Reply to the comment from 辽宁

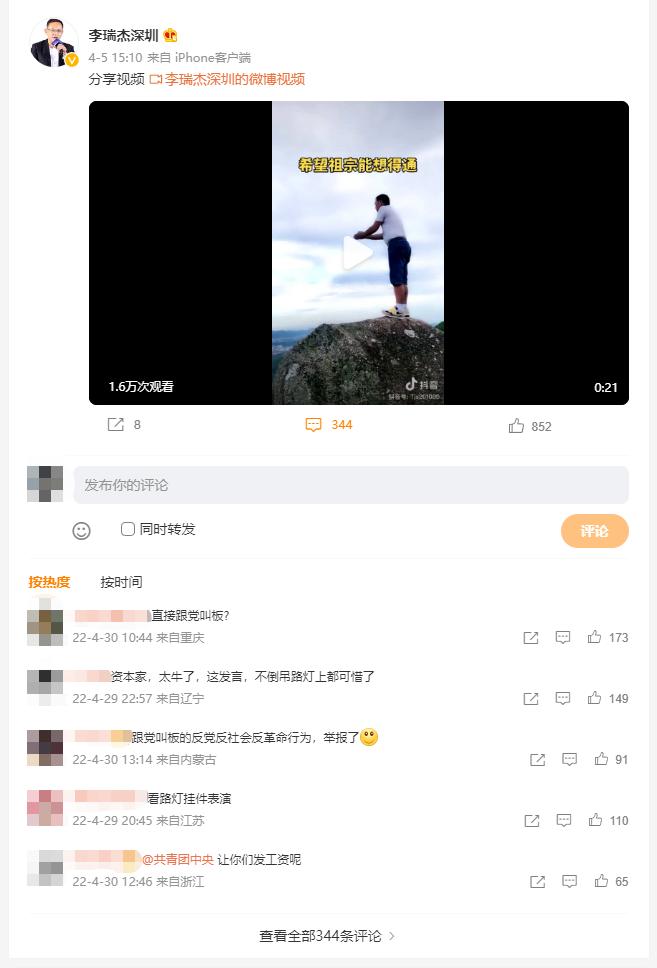(563, 698)
